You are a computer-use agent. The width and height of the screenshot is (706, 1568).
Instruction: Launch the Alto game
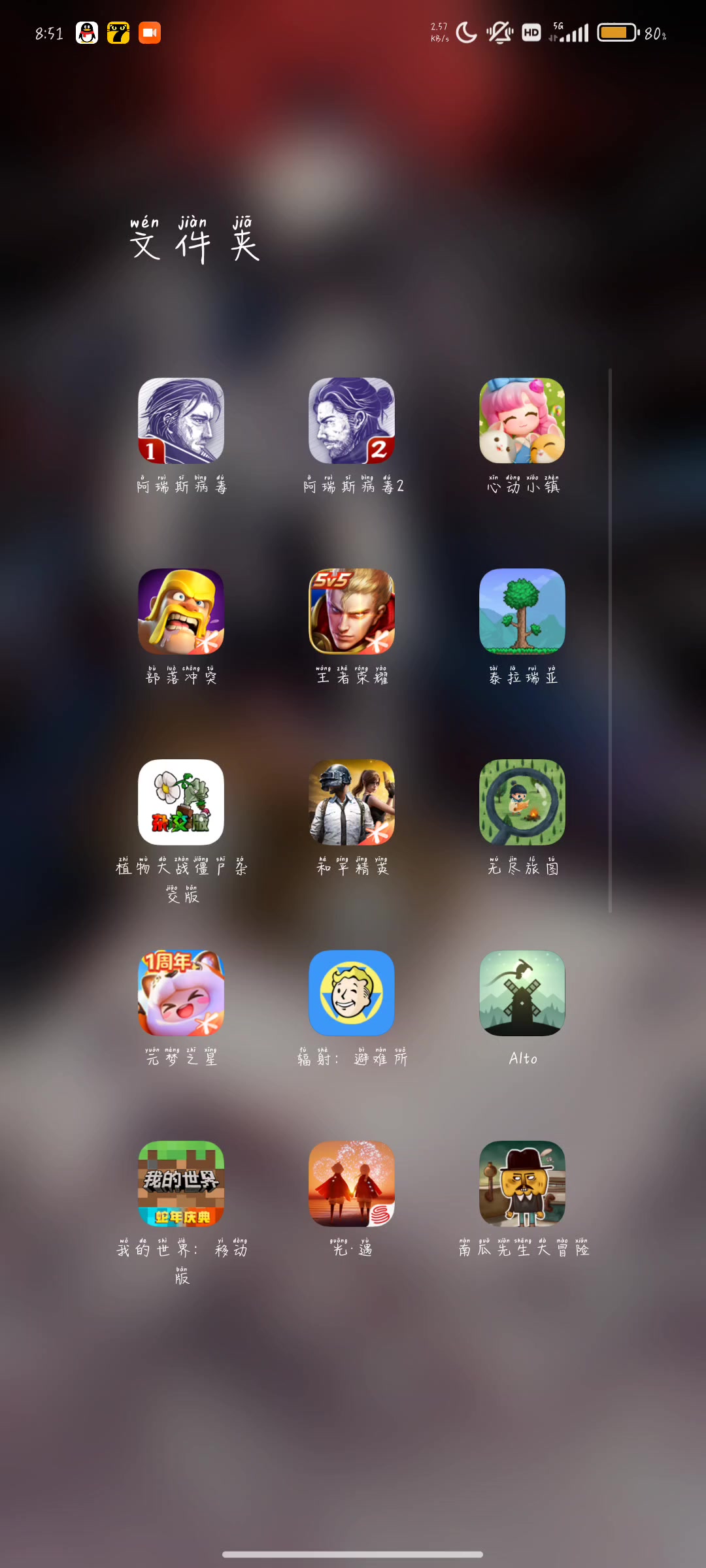pyautogui.click(x=522, y=993)
